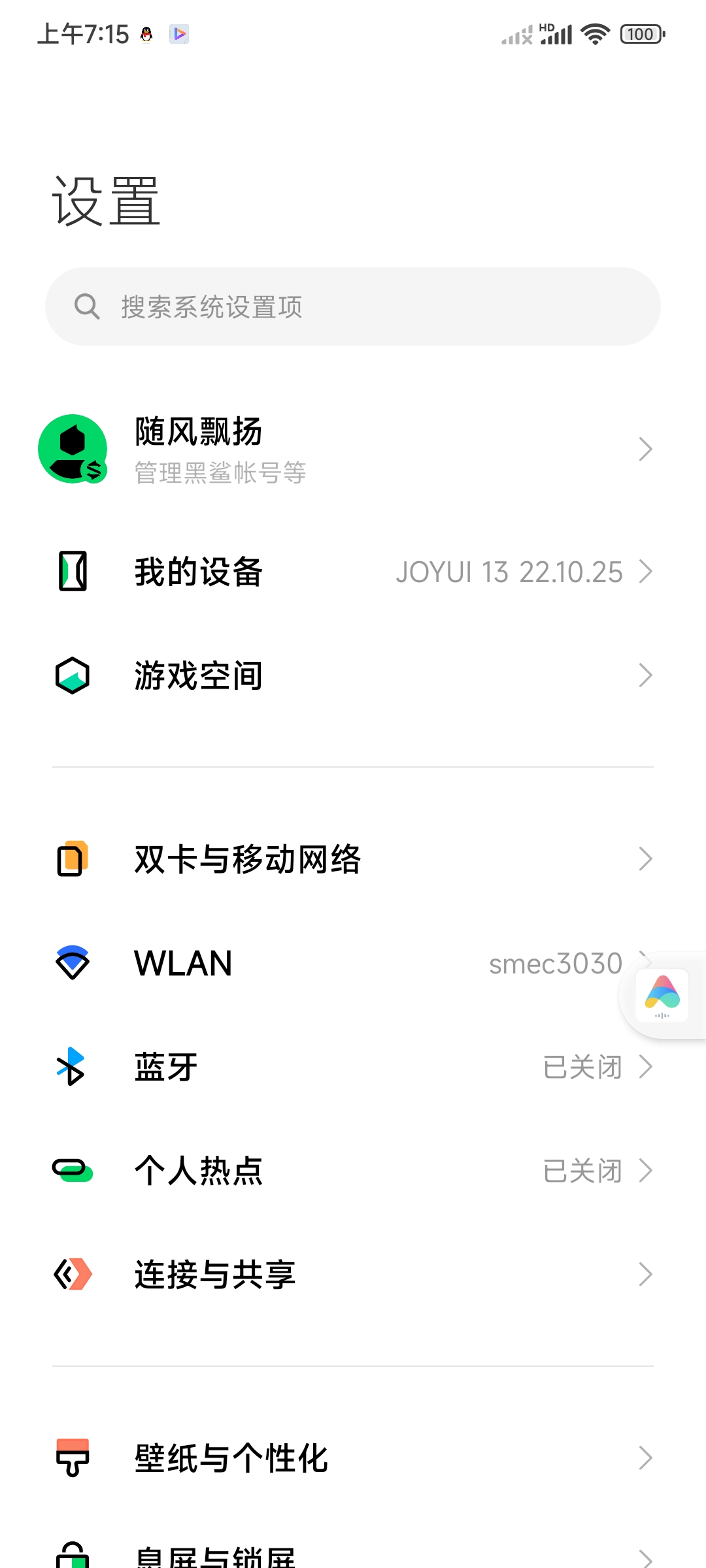Open 游戏空间
The image size is (706, 1568).
pyautogui.click(x=353, y=676)
